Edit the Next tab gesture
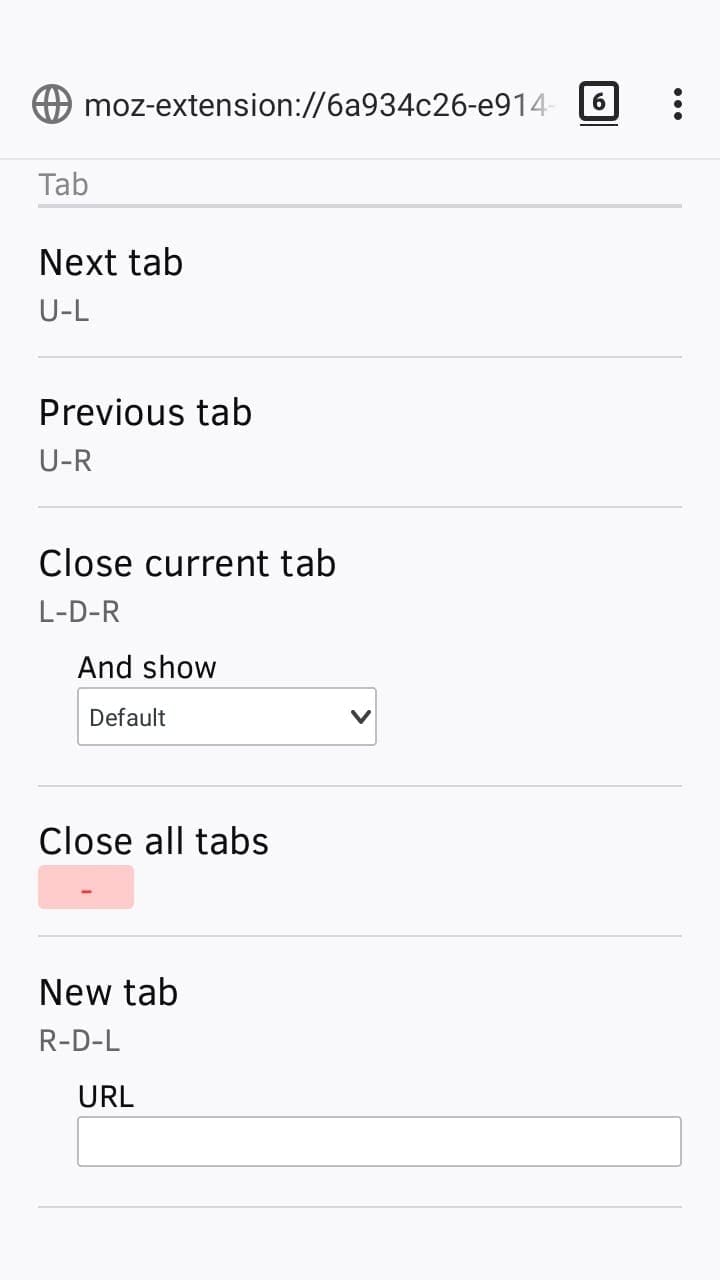The height and width of the screenshot is (1280, 720). (x=64, y=311)
